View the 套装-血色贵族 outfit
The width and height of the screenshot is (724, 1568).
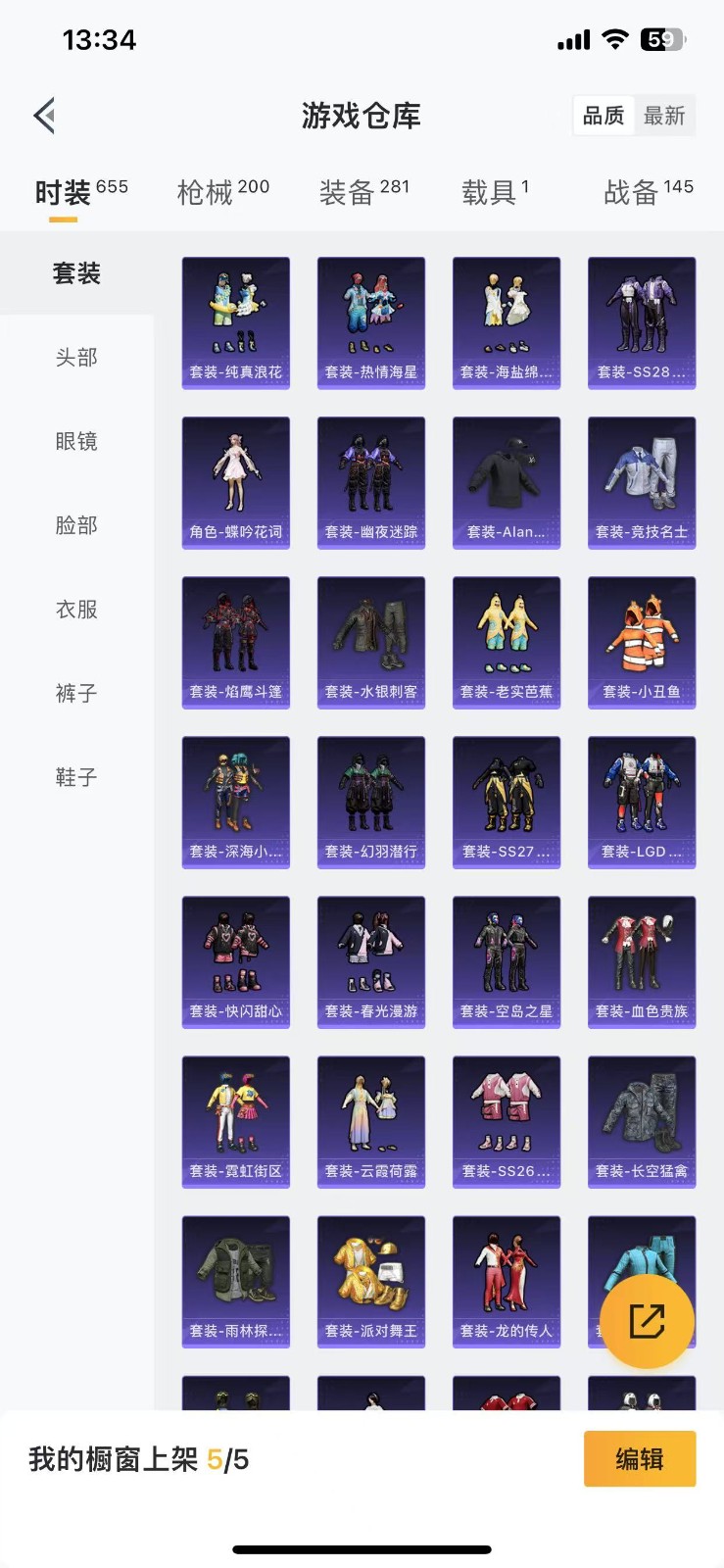click(642, 962)
